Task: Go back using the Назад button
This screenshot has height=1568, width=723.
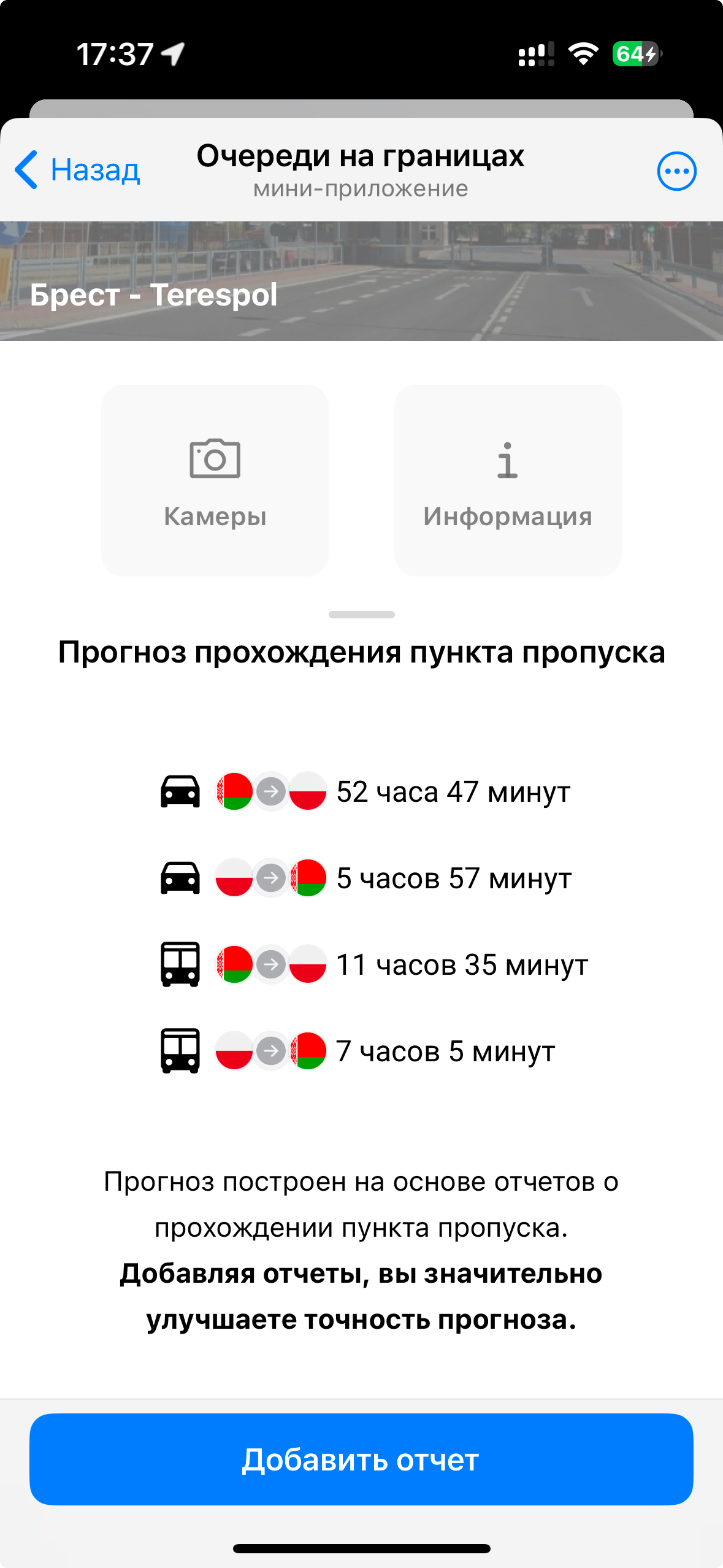Action: [78, 170]
